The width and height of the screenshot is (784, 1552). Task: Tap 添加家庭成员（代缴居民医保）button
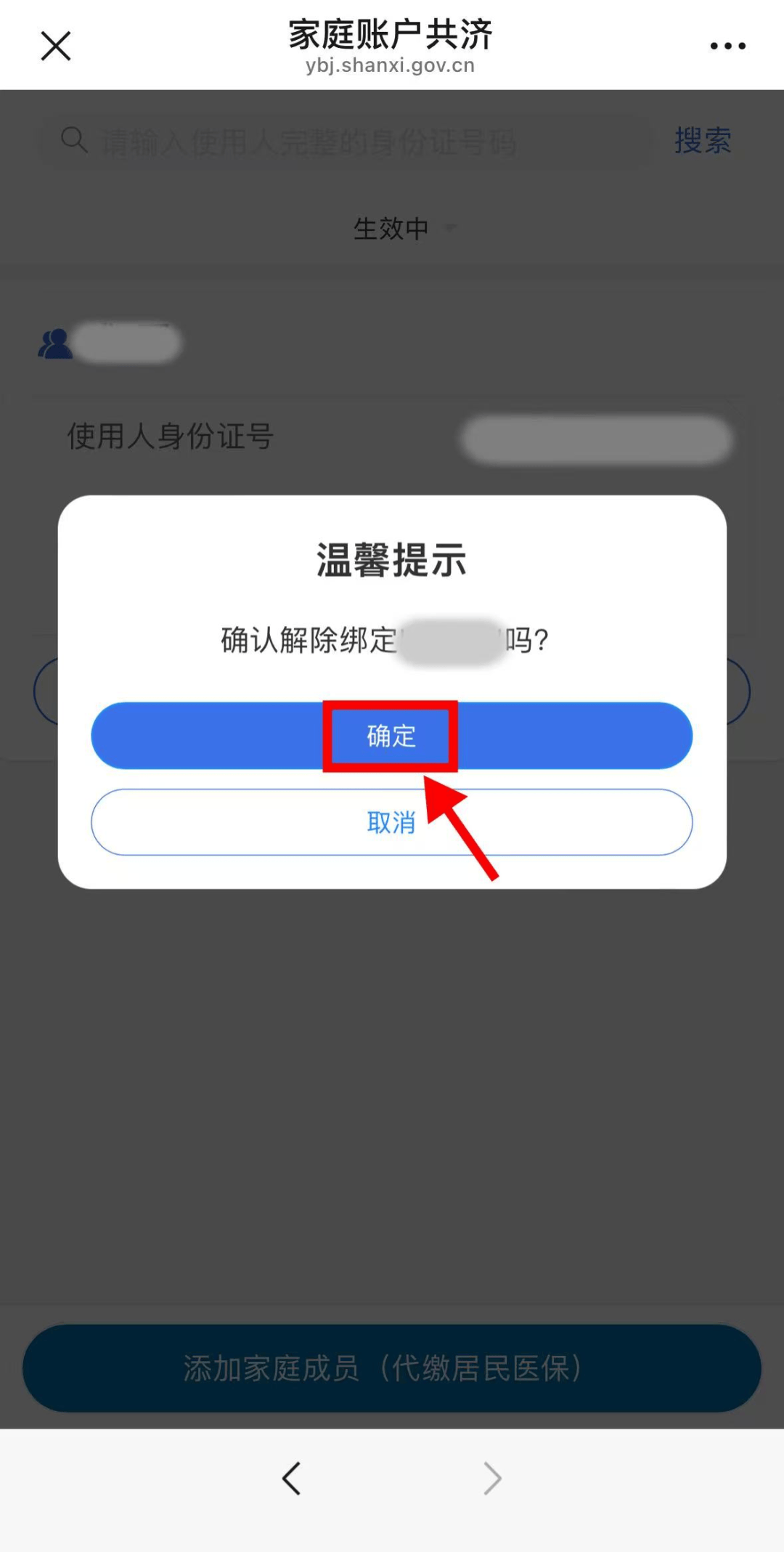click(391, 1368)
